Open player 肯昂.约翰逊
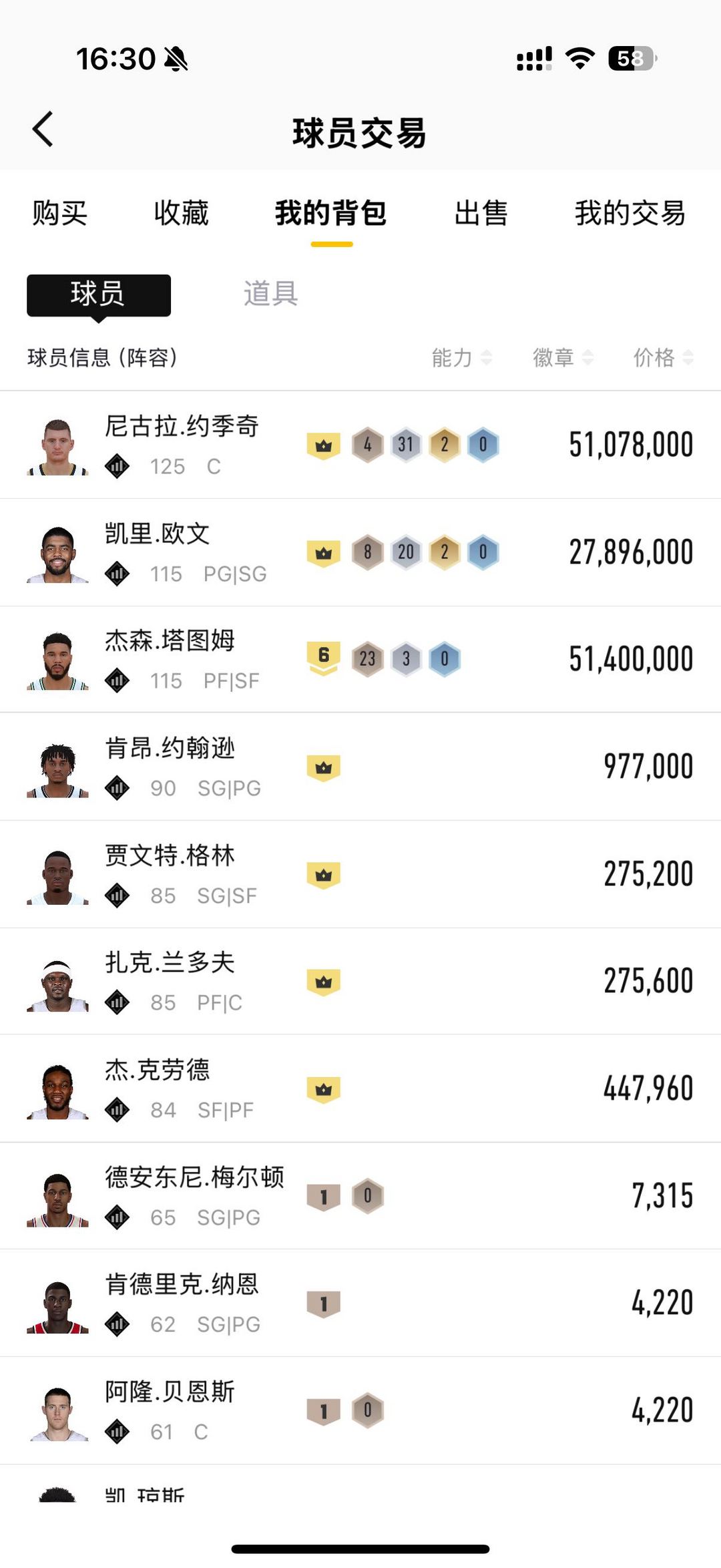 click(x=360, y=767)
